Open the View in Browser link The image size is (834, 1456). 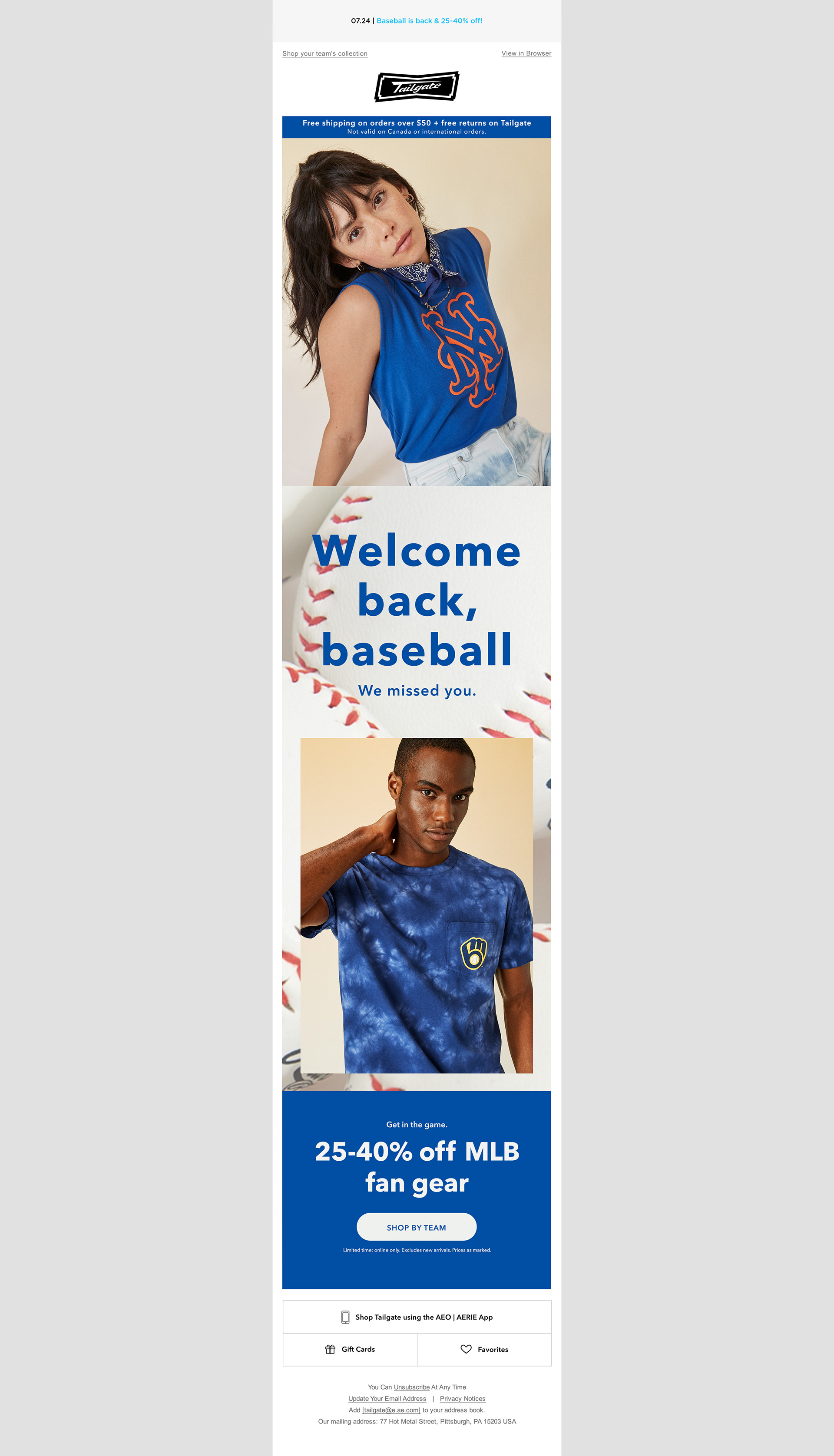(x=526, y=53)
